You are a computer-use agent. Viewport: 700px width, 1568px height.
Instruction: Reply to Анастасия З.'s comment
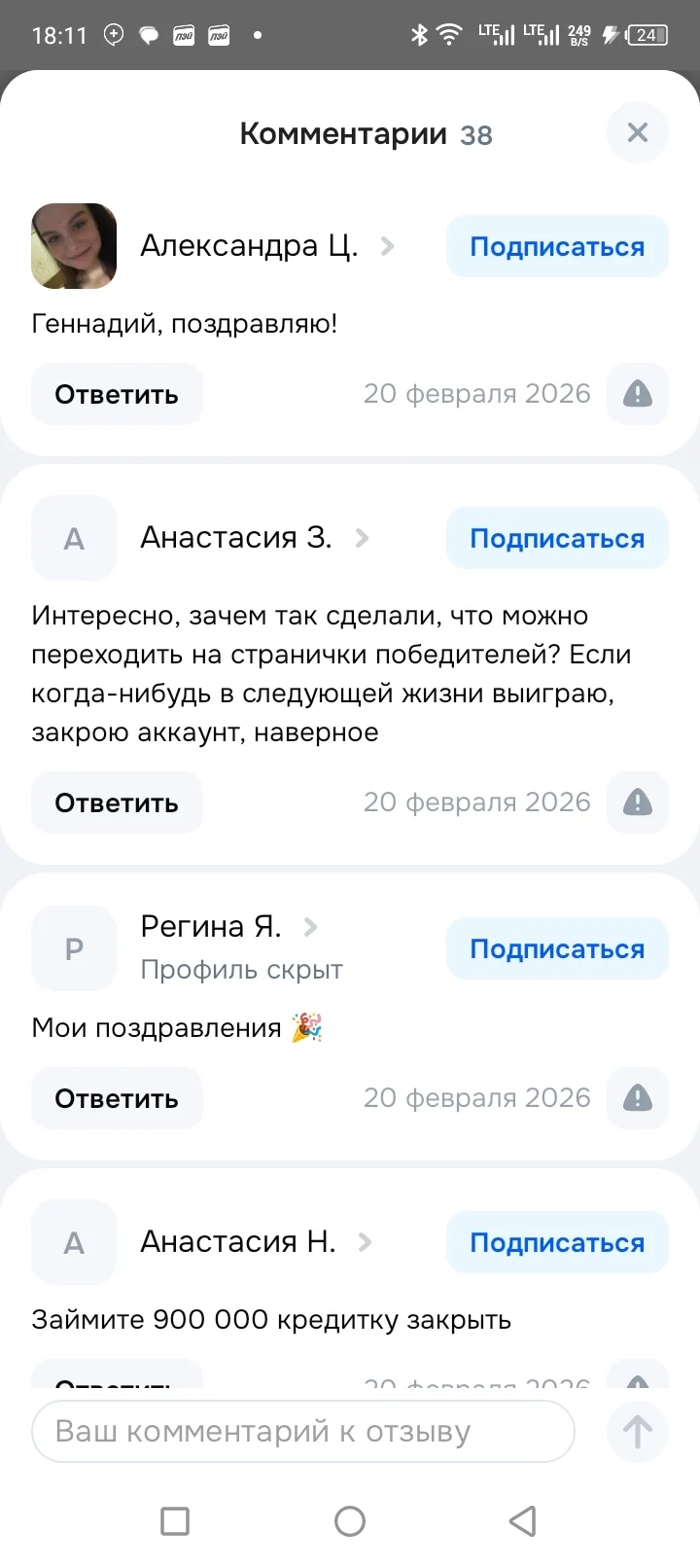(x=117, y=802)
